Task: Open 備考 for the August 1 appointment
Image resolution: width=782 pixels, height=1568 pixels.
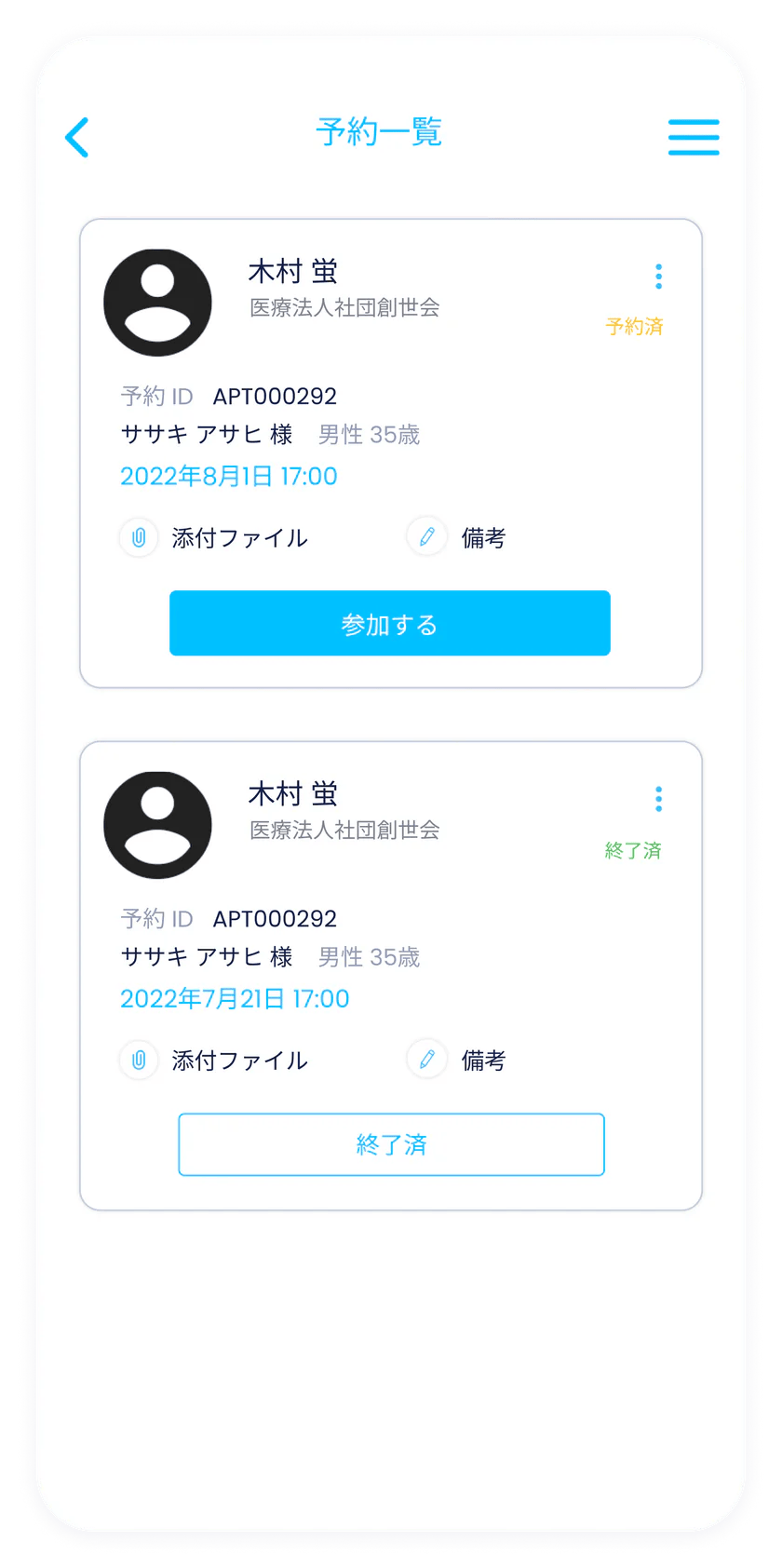Action: point(456,537)
